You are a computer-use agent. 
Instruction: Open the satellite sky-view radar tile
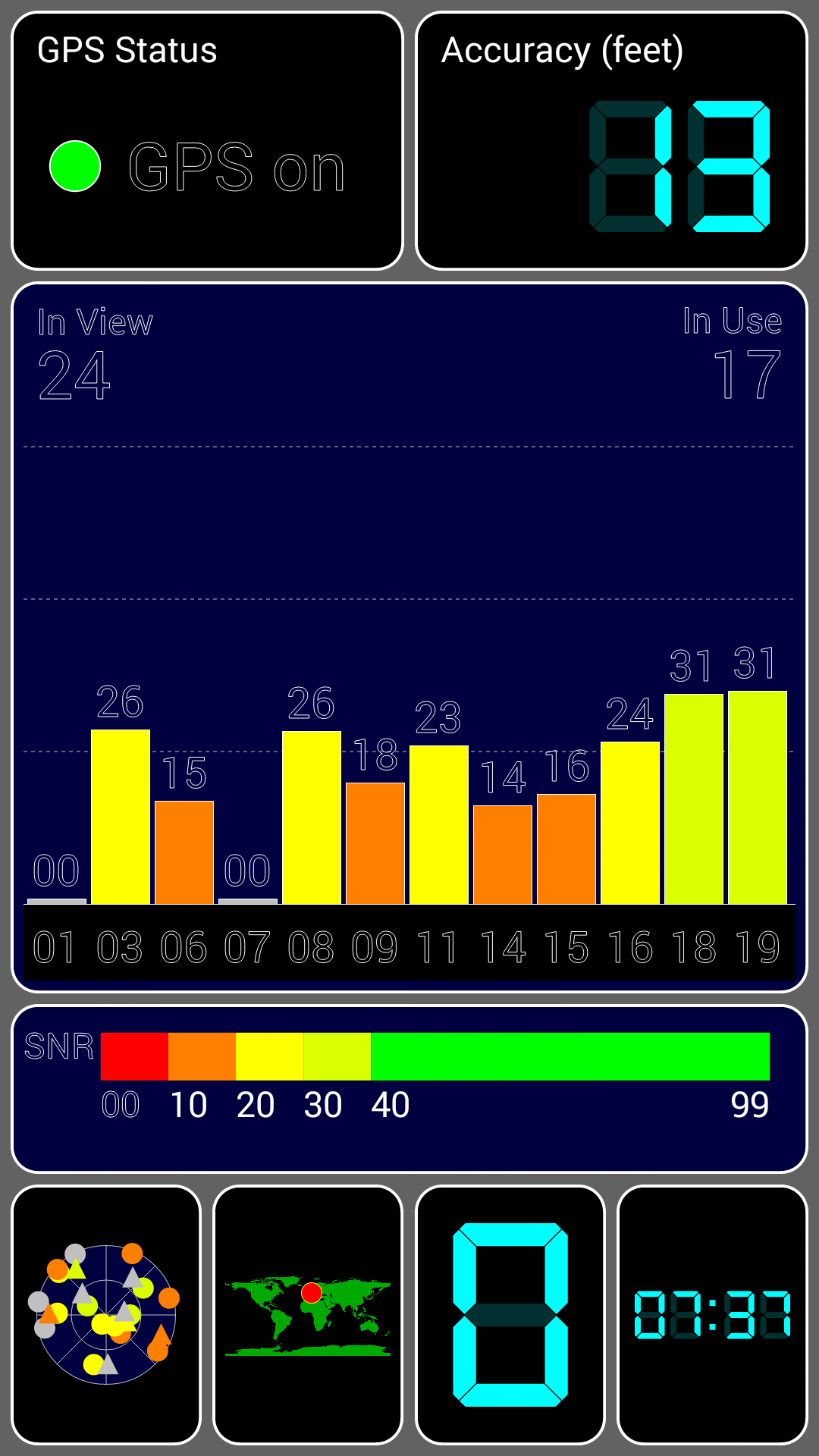click(106, 1315)
